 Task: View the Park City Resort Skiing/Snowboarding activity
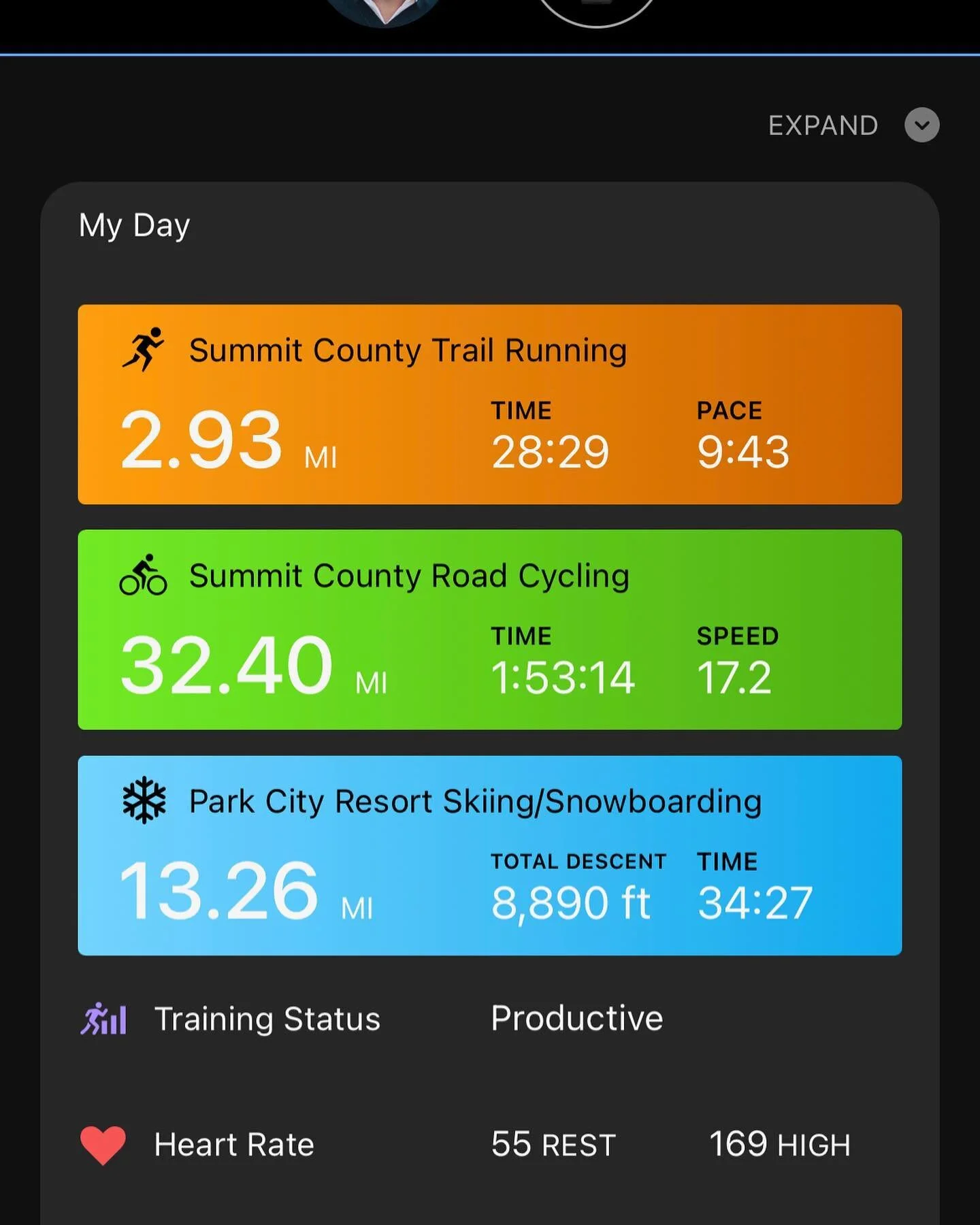pos(490,855)
